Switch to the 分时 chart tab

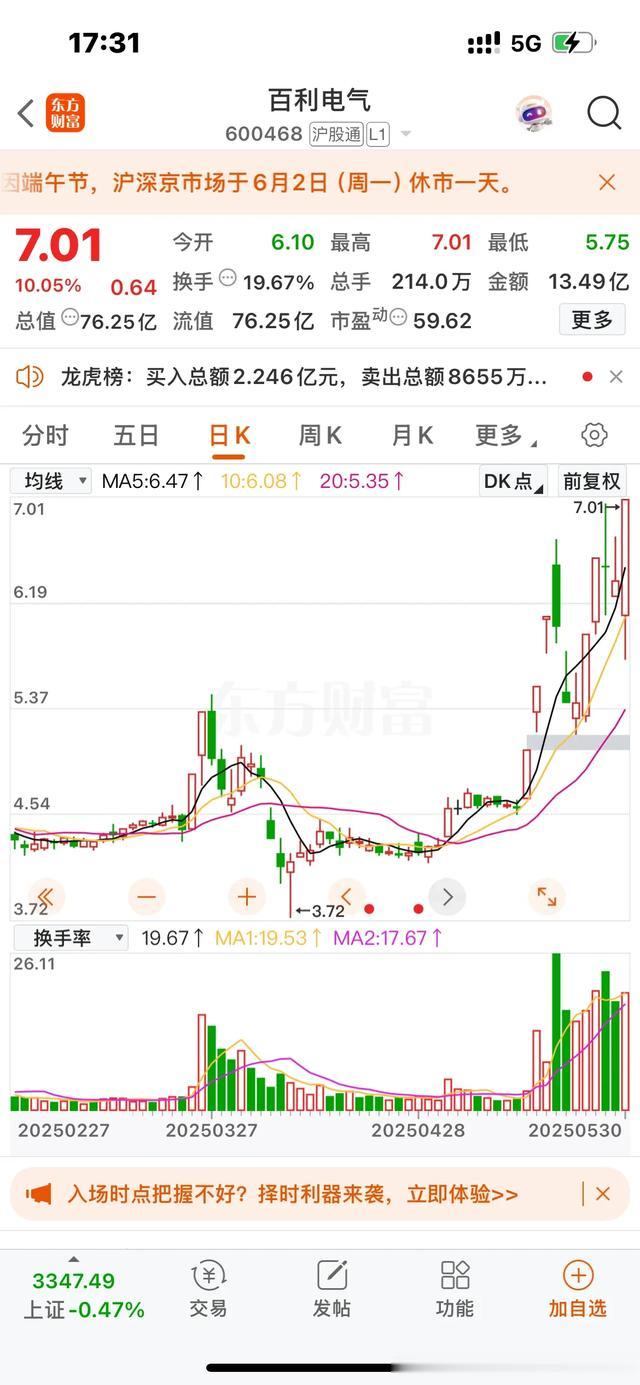(x=46, y=436)
